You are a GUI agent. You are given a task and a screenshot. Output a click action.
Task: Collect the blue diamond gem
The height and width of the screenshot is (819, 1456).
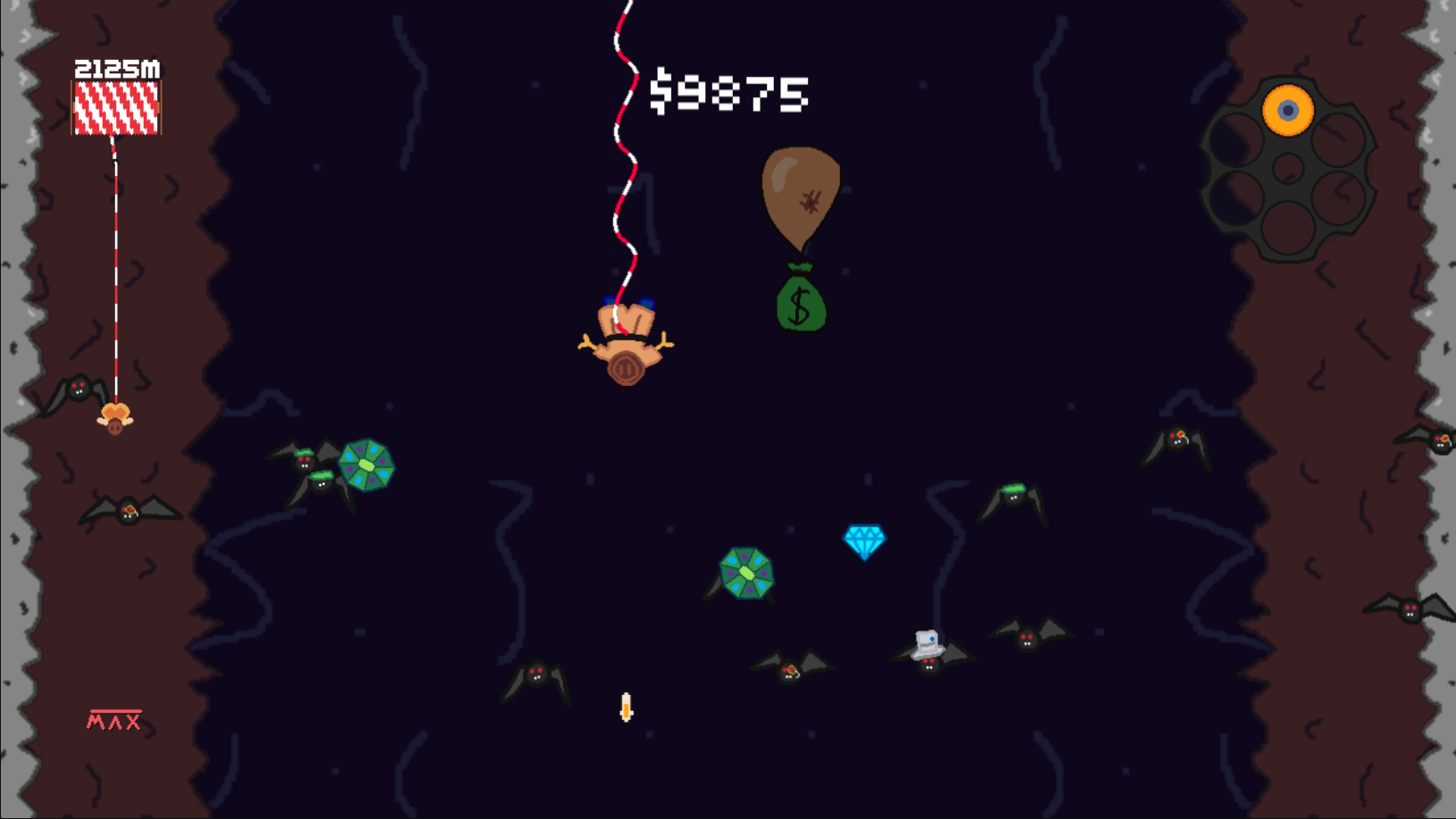[864, 541]
